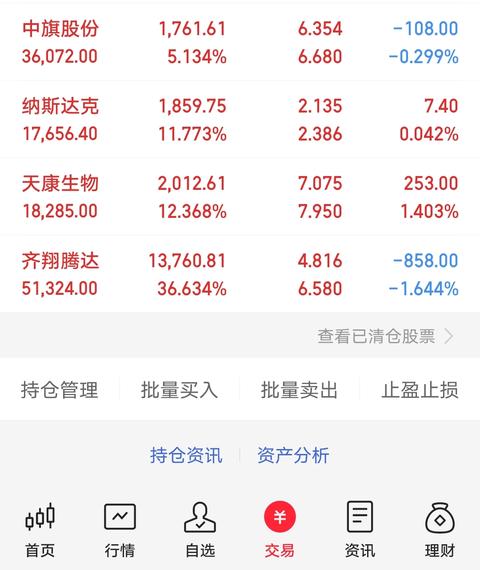
Task: Open 资产分析 asset analysis link
Action: [x=293, y=455]
